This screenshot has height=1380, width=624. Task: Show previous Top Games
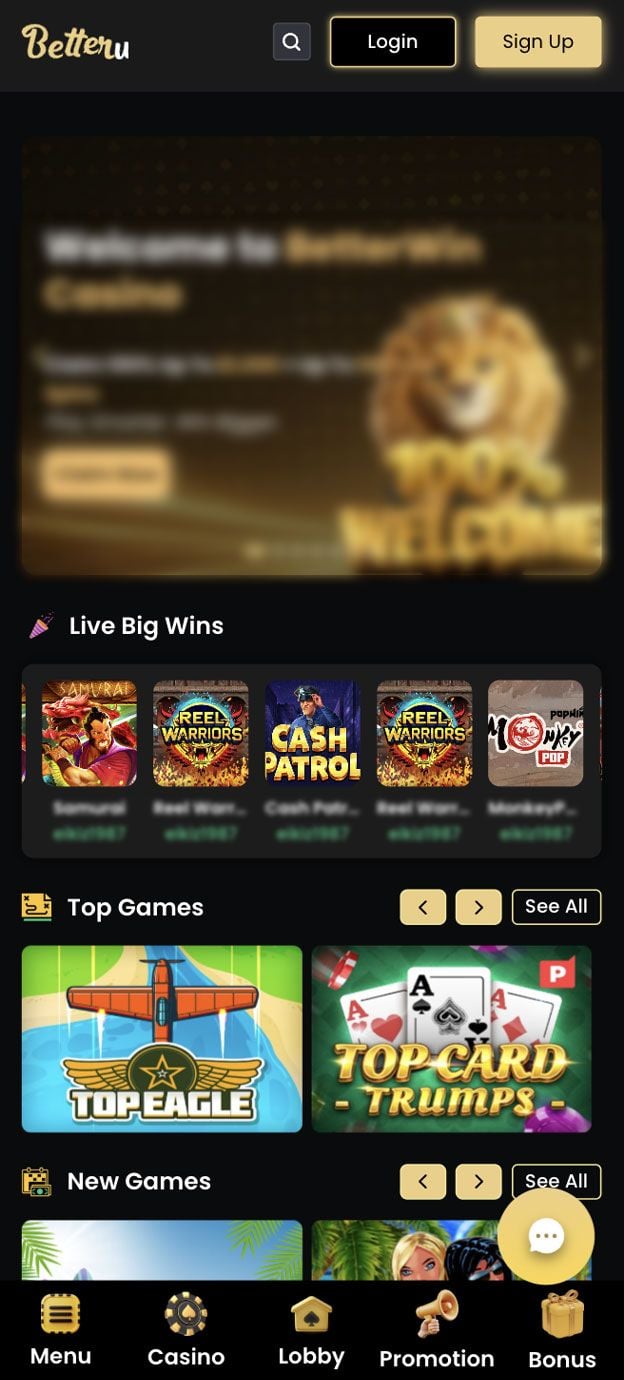pyautogui.click(x=423, y=907)
